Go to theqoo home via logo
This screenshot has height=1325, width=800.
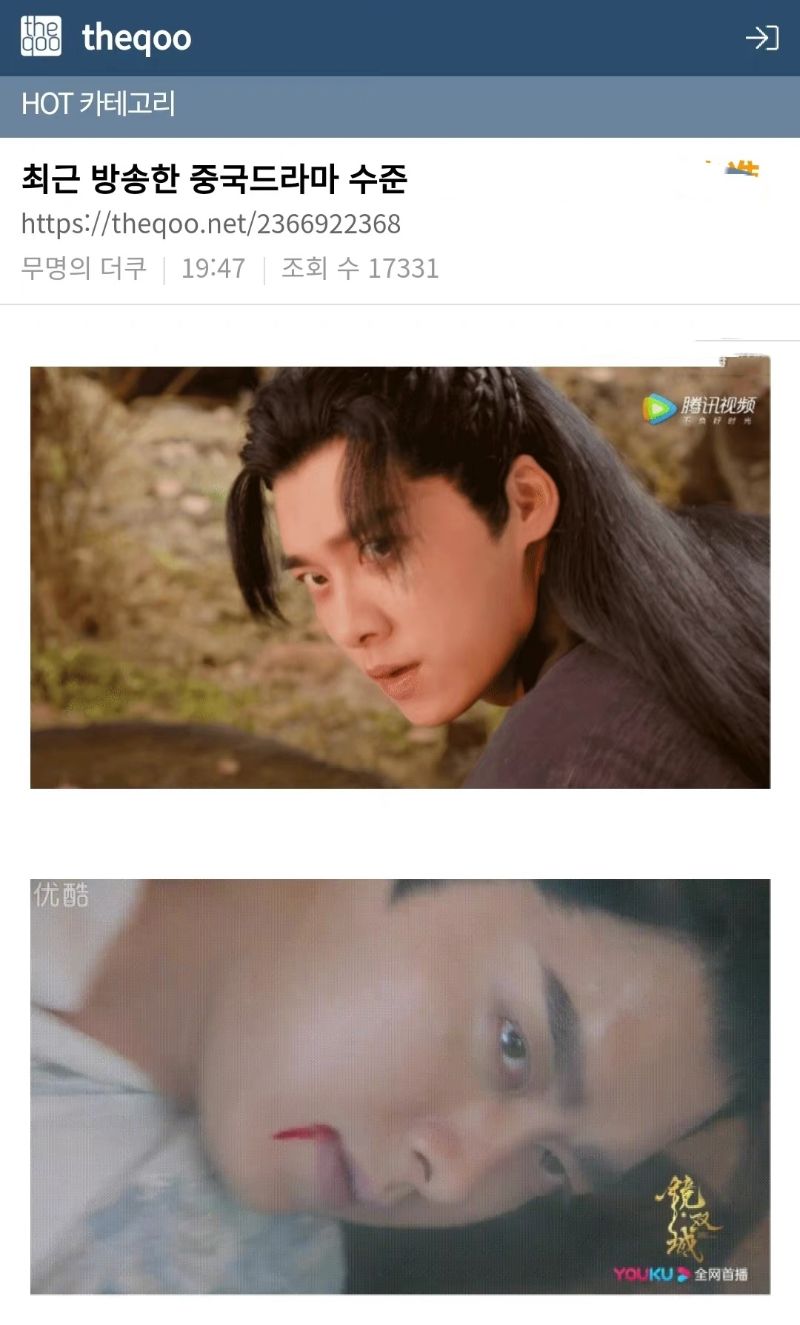[106, 38]
